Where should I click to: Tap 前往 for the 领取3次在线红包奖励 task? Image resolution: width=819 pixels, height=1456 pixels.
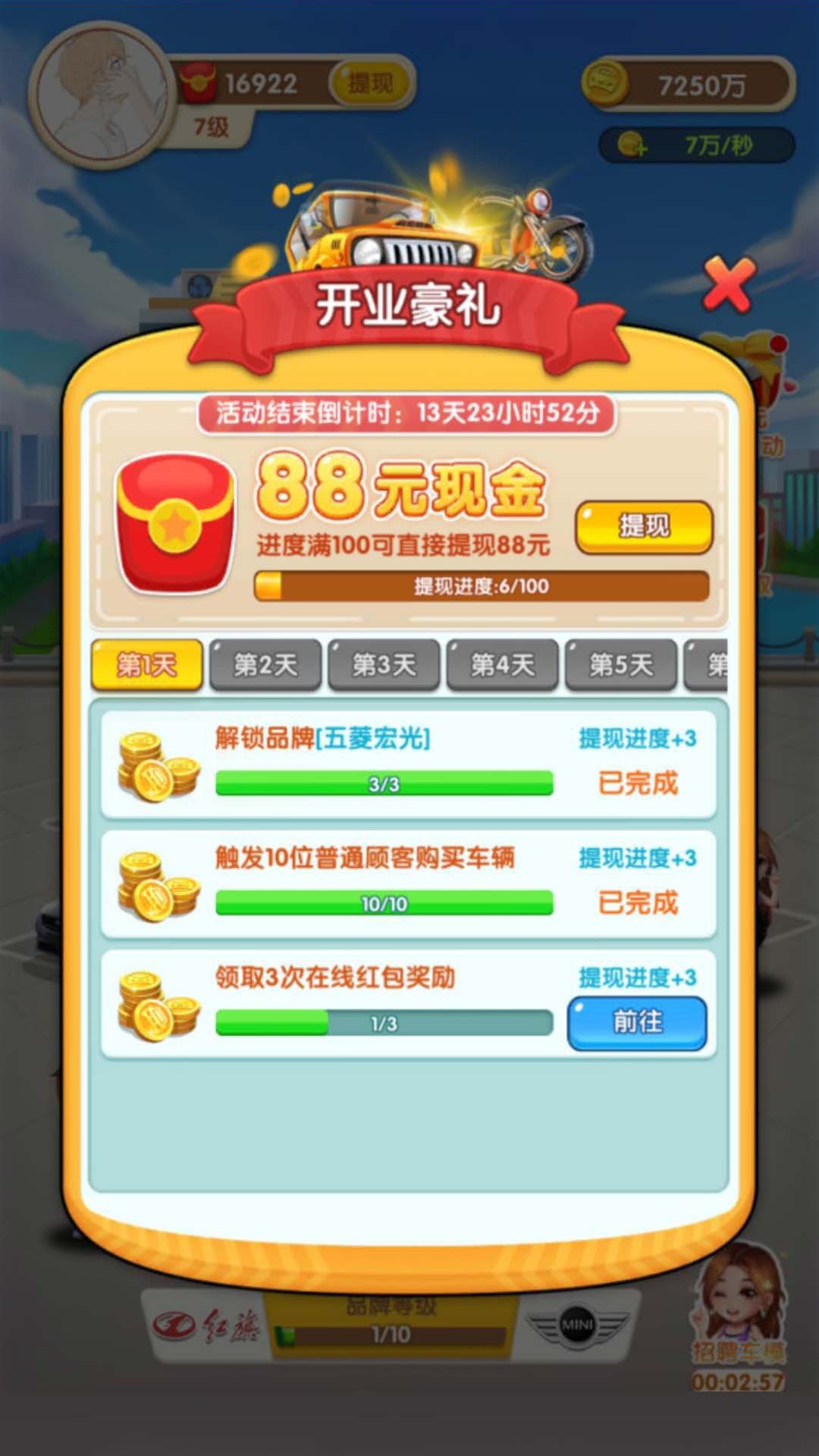click(637, 1023)
